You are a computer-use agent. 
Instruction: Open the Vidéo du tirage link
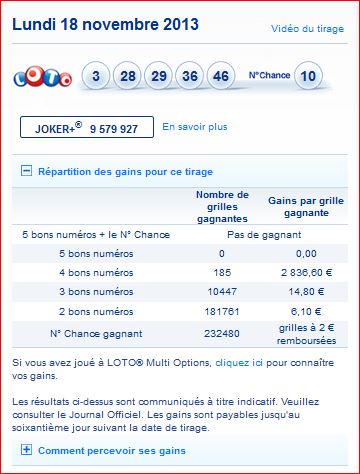pyautogui.click(x=307, y=29)
